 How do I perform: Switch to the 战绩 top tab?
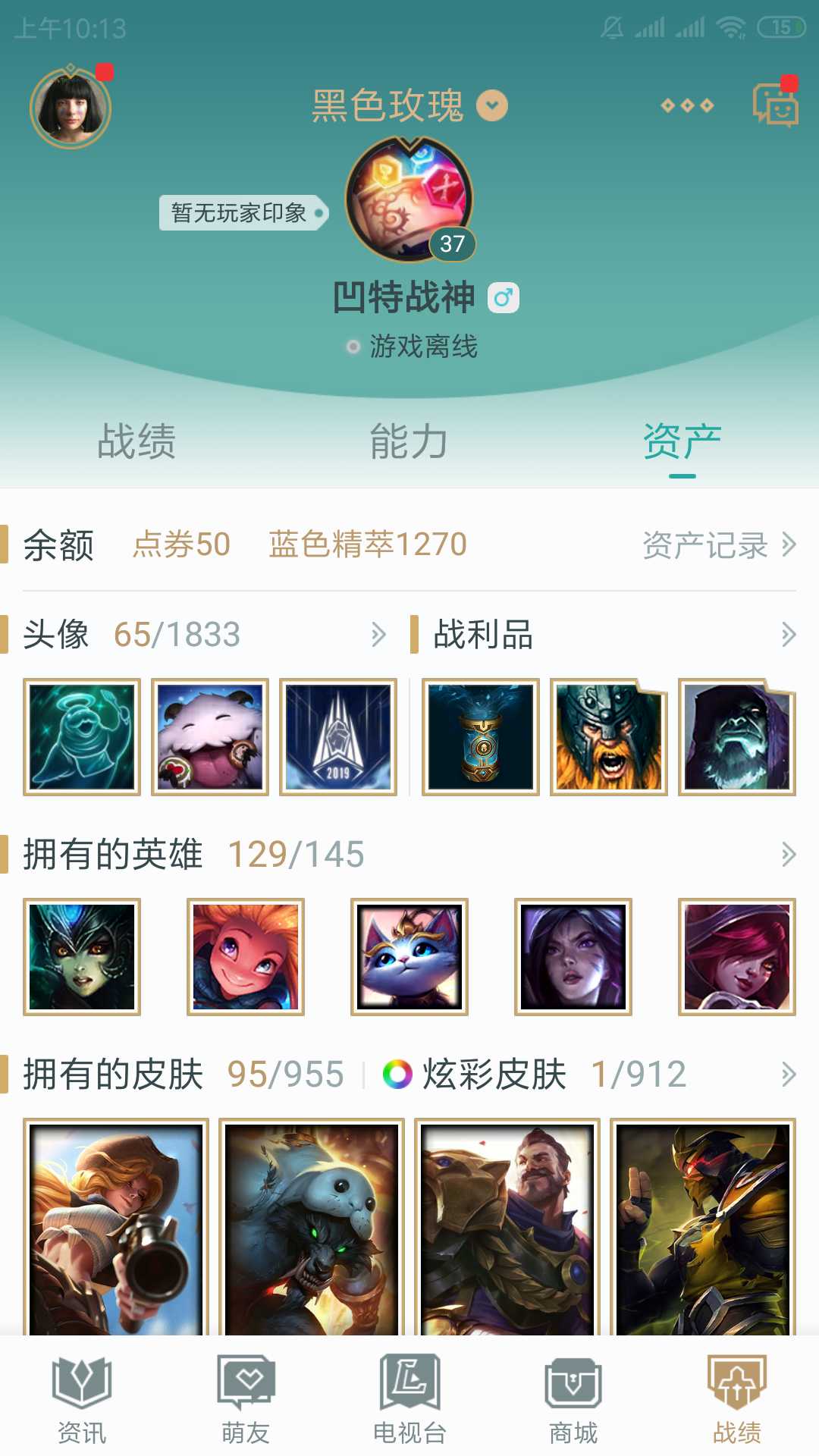coord(136,441)
